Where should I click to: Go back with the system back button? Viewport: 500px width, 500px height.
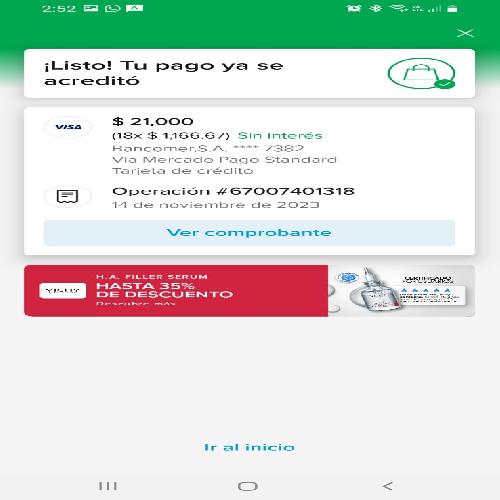(x=388, y=486)
